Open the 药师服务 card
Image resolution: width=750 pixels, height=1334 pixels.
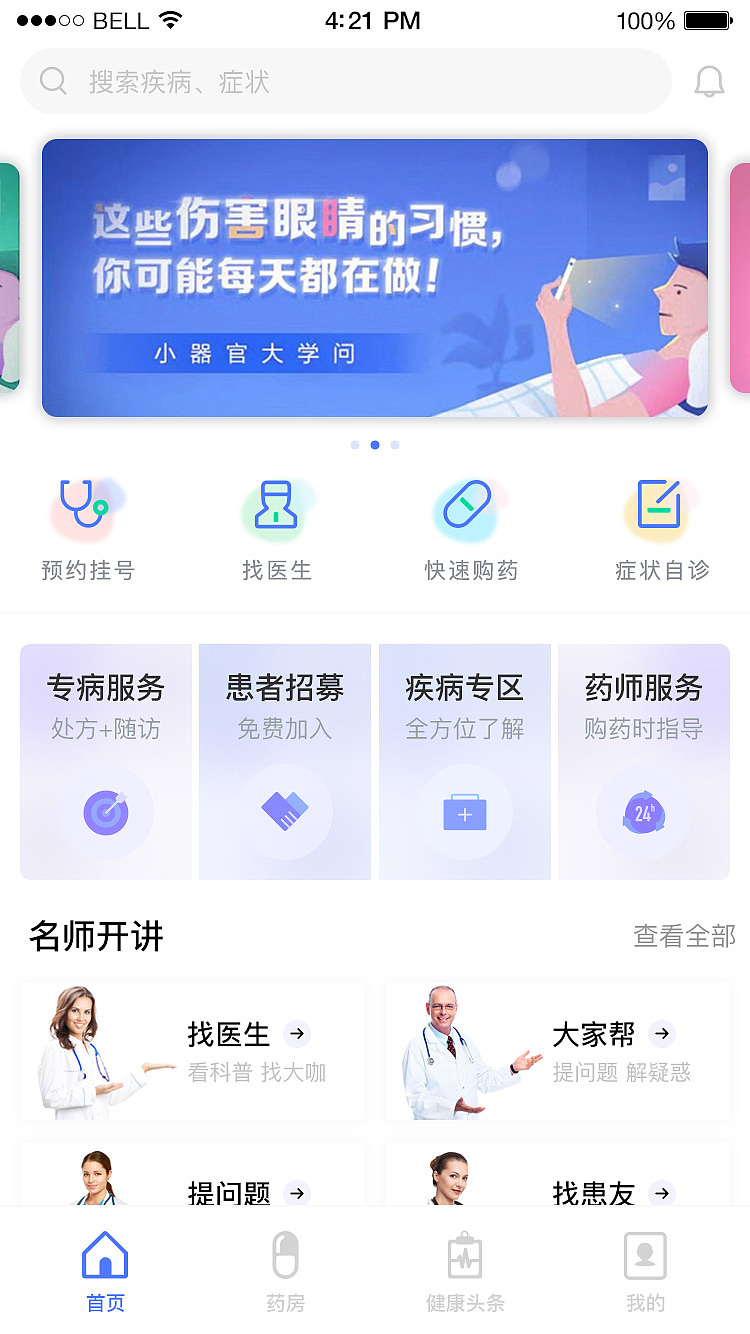click(x=644, y=762)
